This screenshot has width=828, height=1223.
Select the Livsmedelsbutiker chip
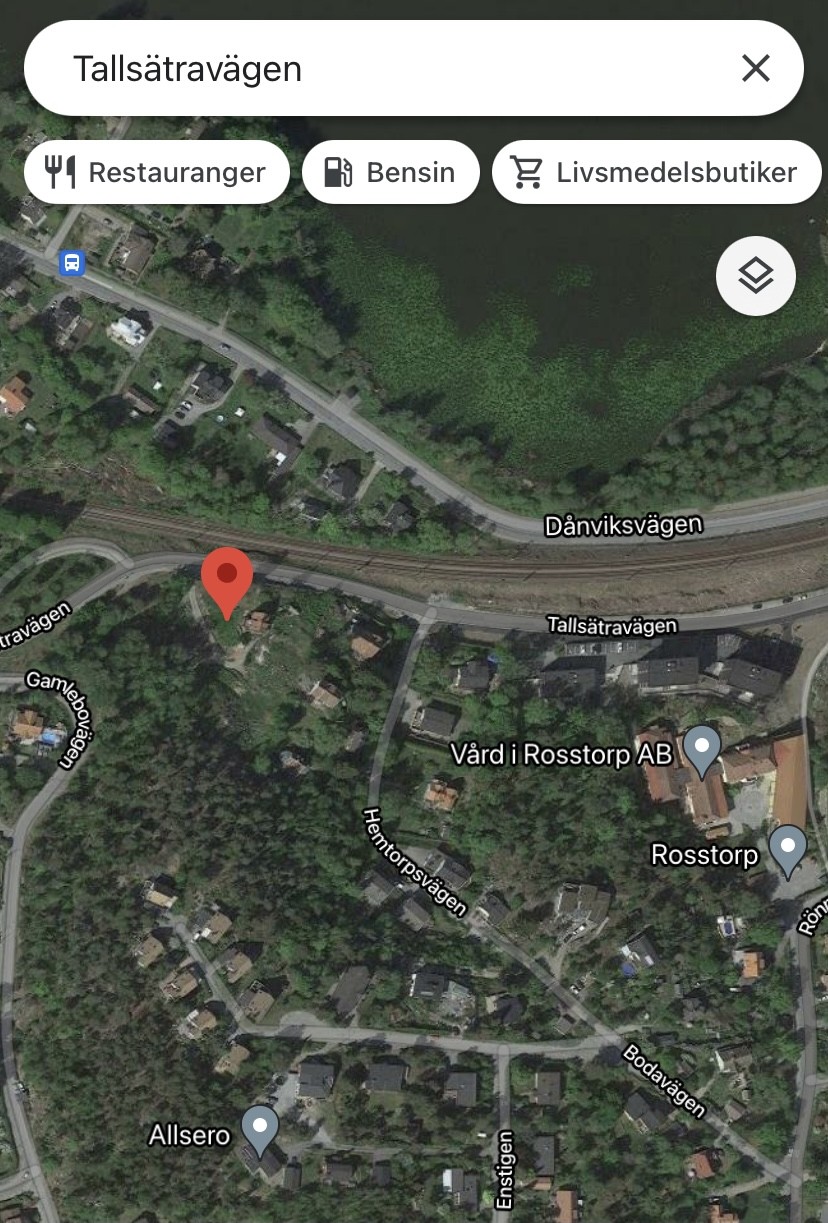[656, 173]
